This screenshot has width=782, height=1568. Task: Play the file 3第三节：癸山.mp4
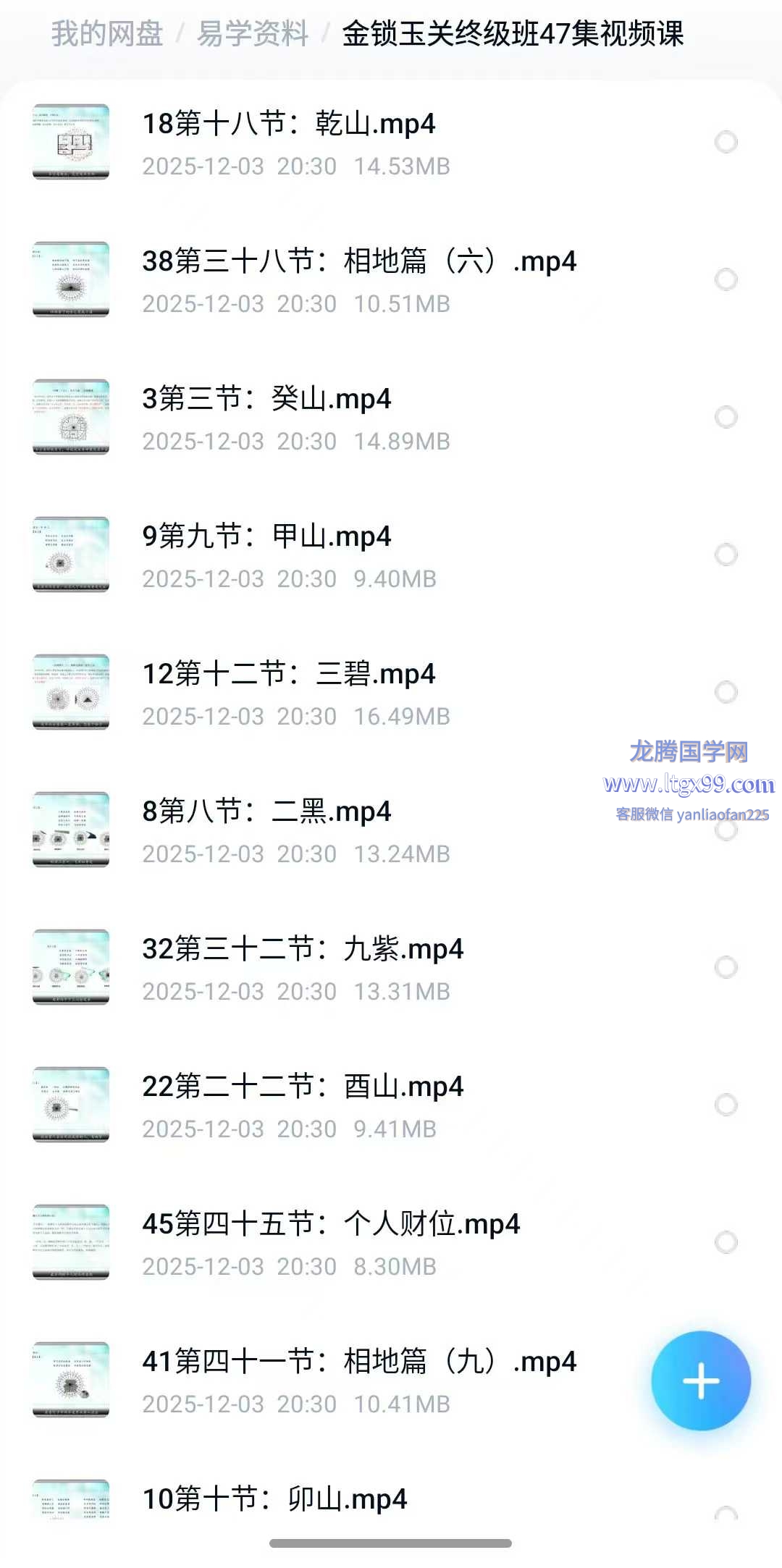(266, 400)
